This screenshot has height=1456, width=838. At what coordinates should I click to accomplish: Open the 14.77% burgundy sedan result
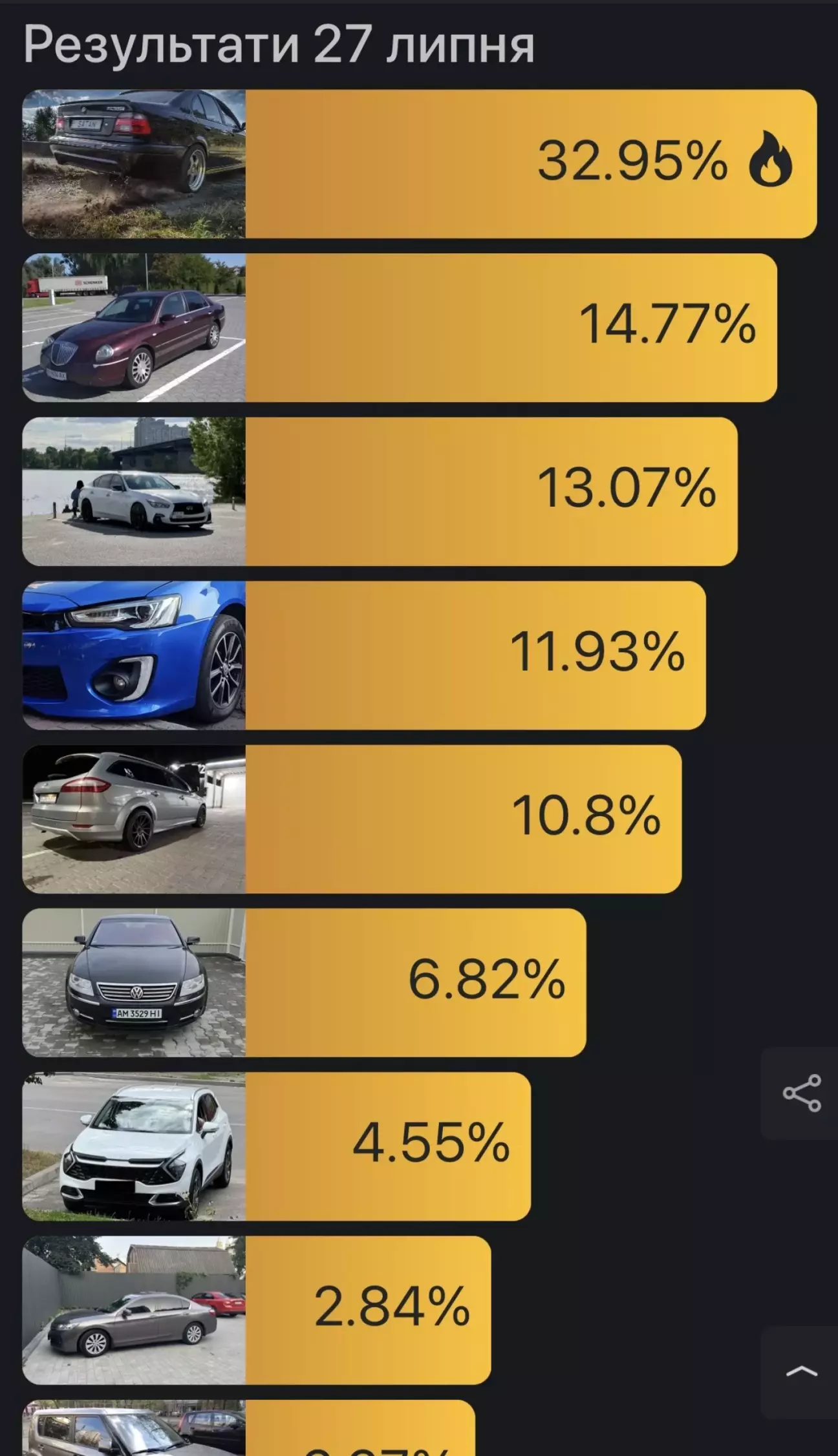coord(400,328)
